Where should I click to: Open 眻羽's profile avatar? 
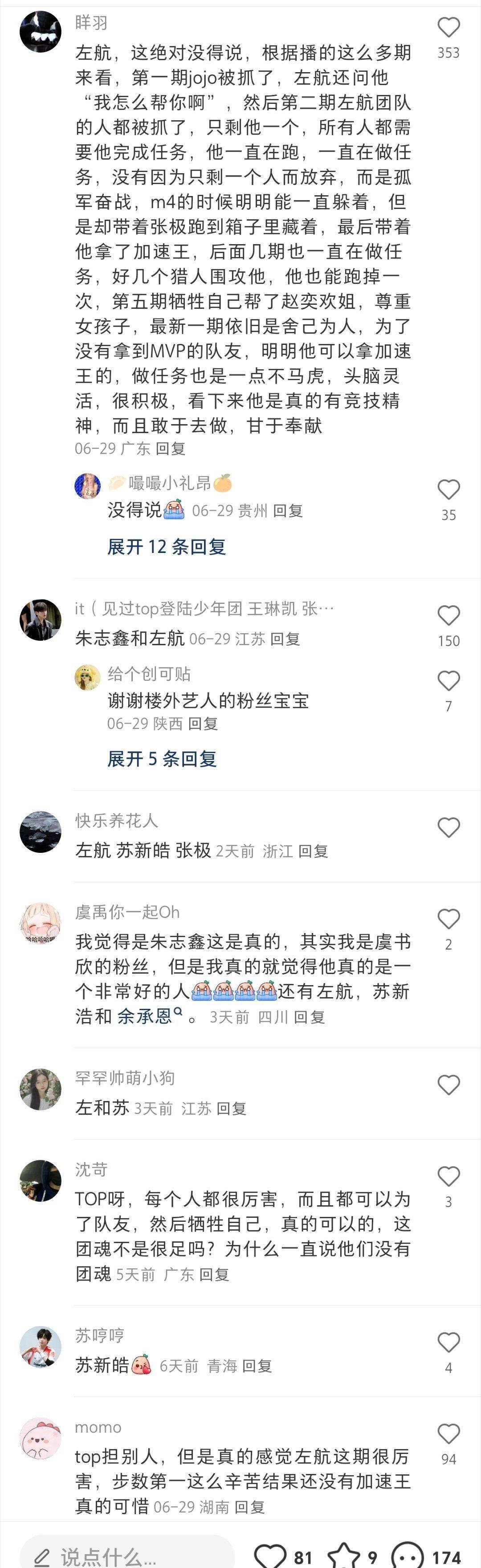click(40, 32)
